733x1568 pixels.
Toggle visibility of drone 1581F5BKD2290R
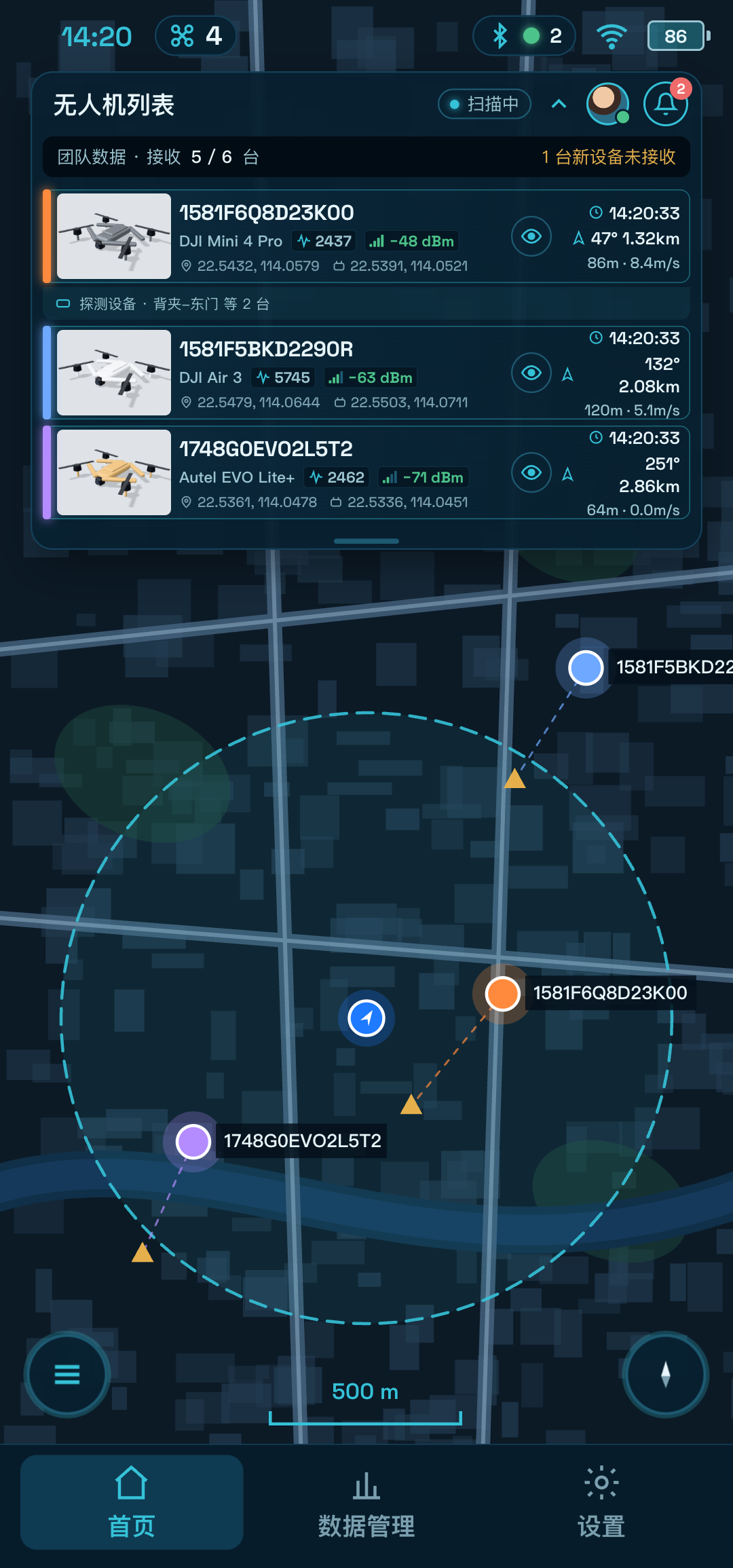tap(531, 373)
